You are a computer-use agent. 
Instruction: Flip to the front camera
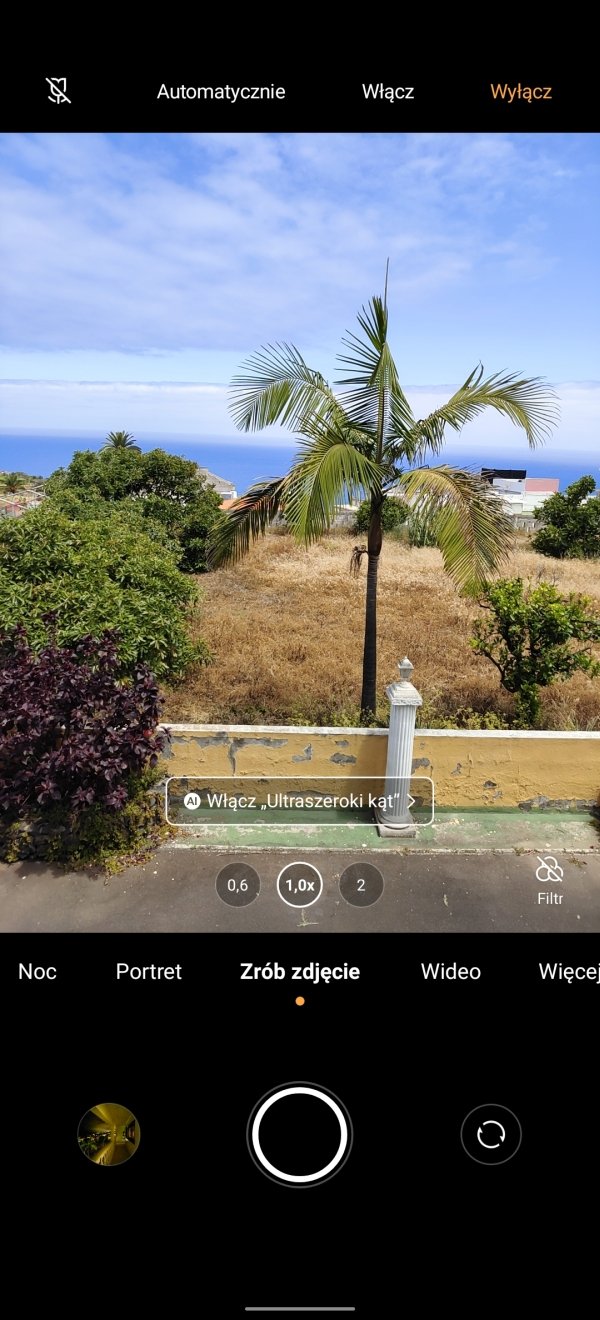click(491, 1134)
